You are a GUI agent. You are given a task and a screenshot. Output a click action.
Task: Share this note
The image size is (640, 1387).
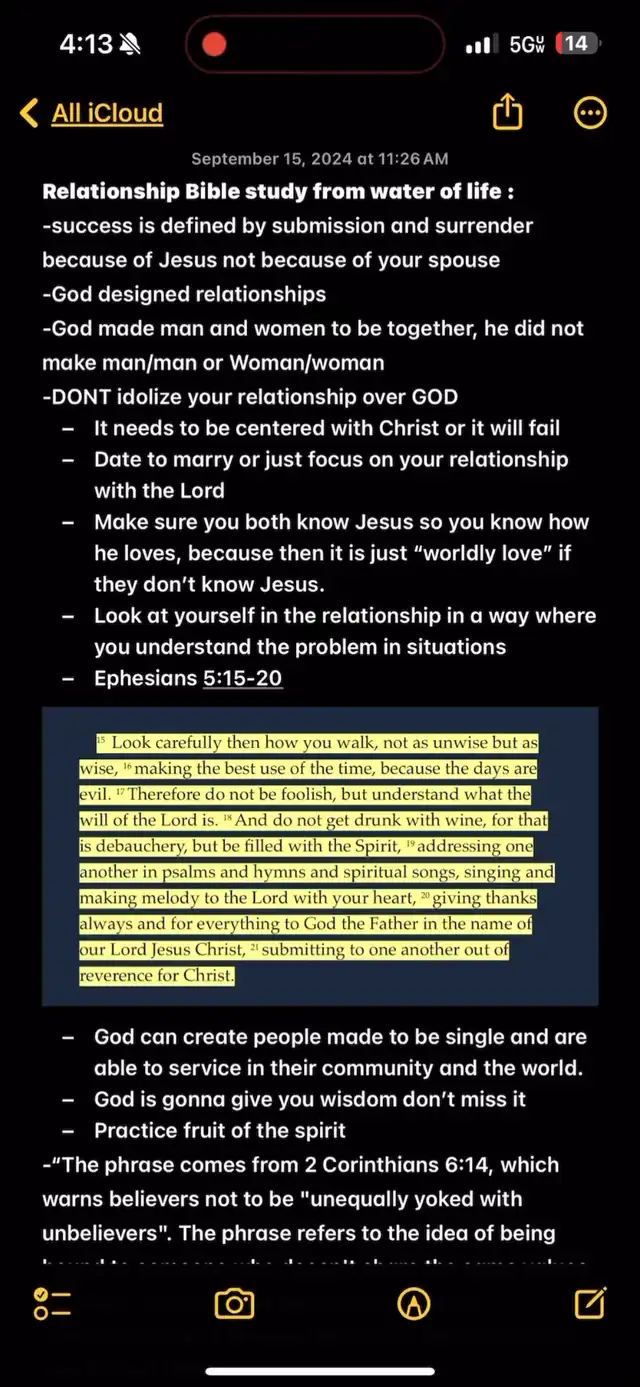coord(508,111)
